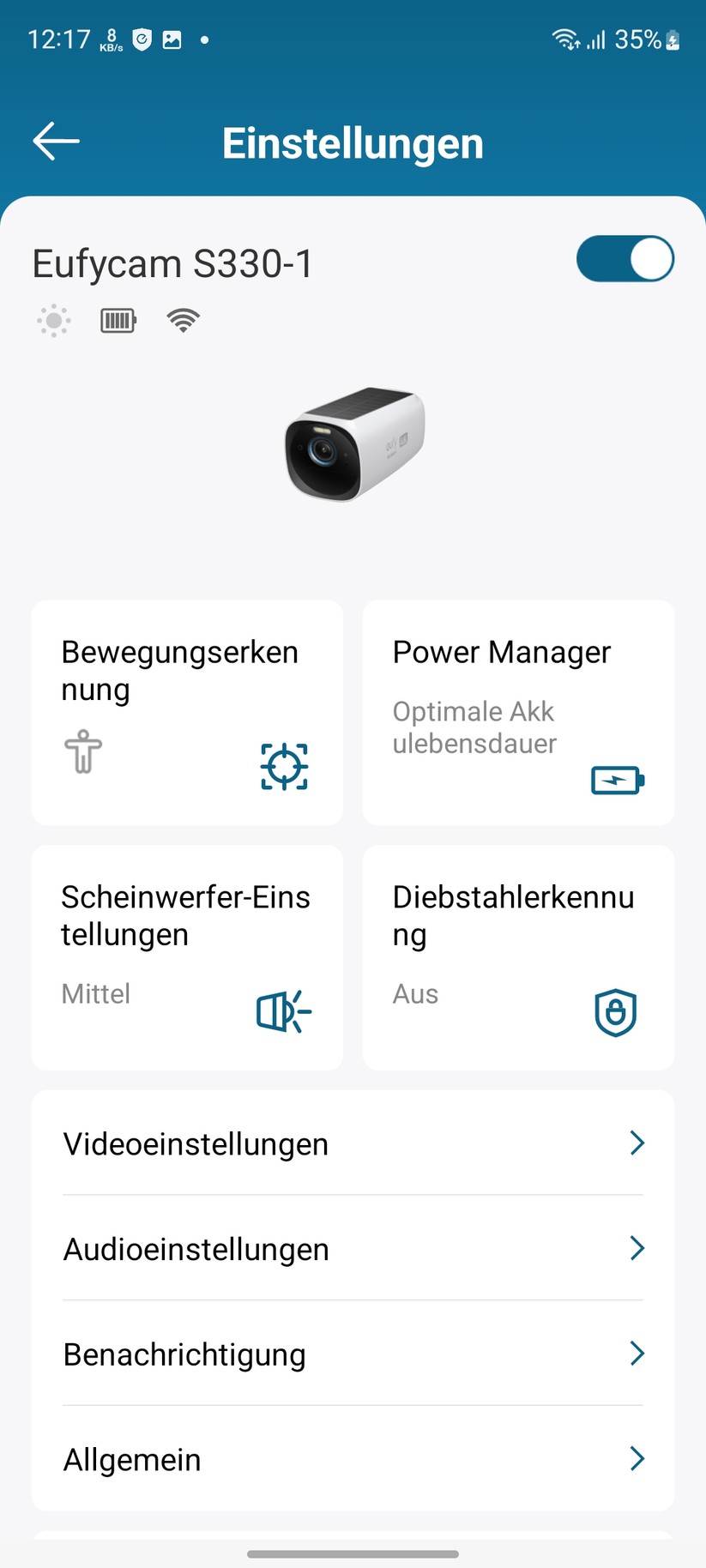Screen dimensions: 706x1568
Task: Tap the camera battery status icon
Action: [x=118, y=320]
